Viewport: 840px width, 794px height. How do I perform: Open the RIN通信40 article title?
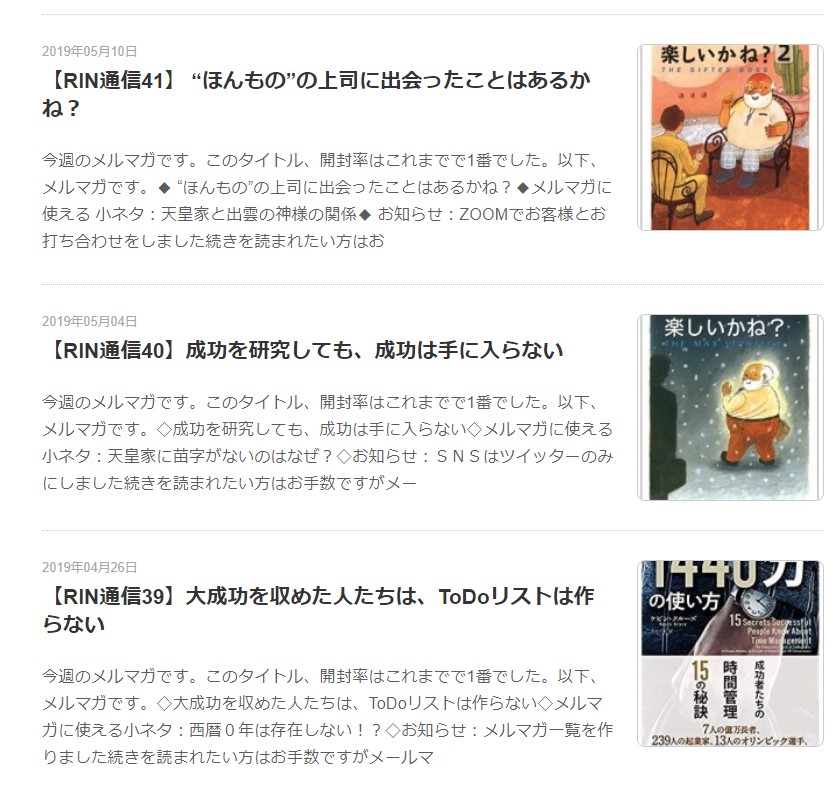click(x=303, y=350)
